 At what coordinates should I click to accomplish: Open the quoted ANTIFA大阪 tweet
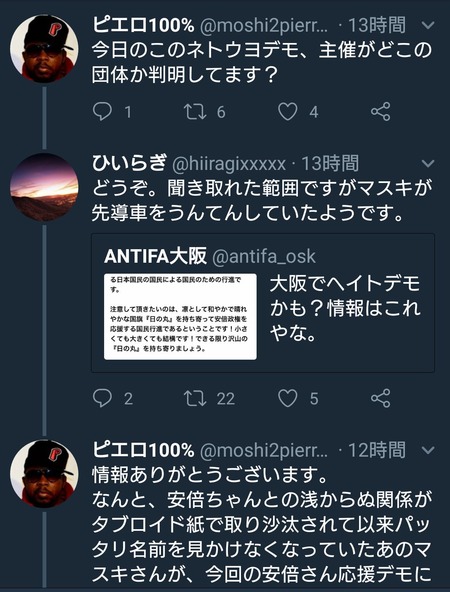(x=263, y=303)
